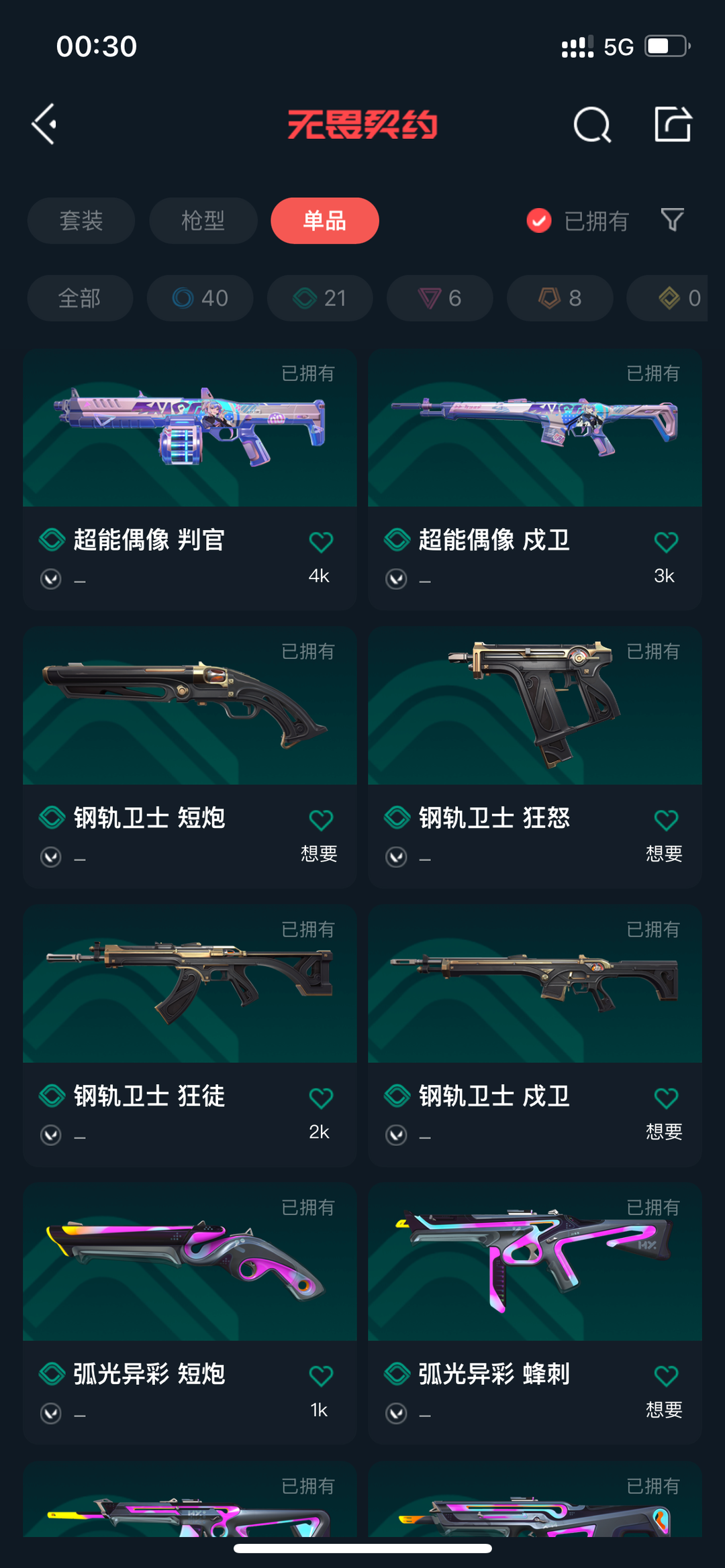Filter by the chip showing 21
The width and height of the screenshot is (725, 1568).
tap(320, 298)
